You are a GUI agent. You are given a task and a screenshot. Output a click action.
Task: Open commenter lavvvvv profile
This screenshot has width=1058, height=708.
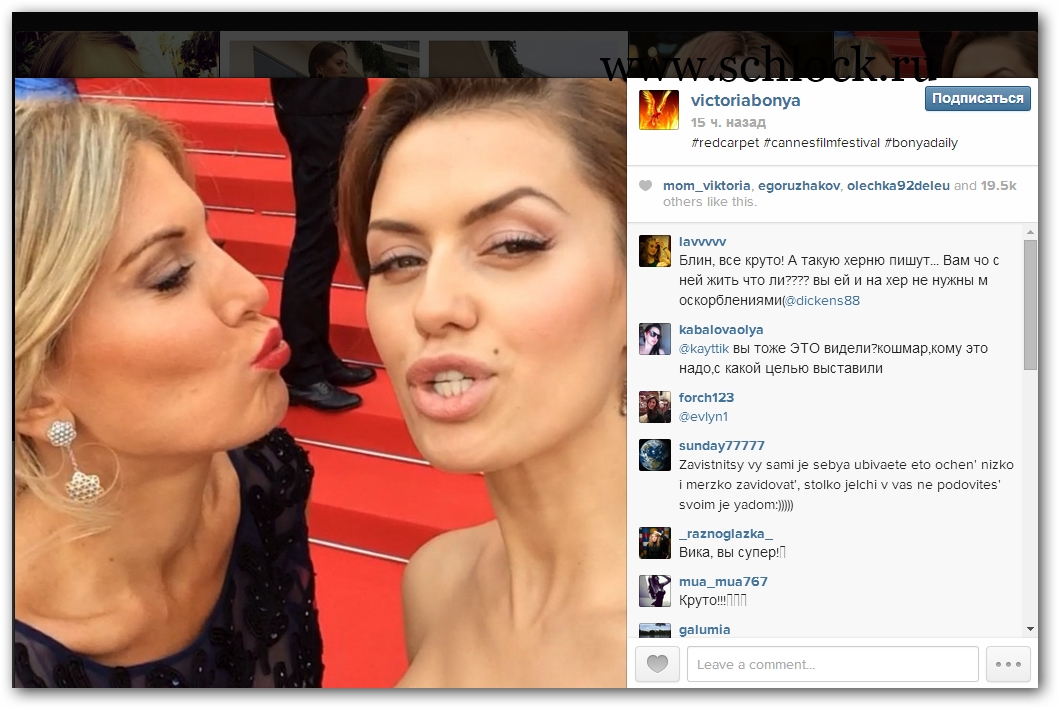pos(702,242)
